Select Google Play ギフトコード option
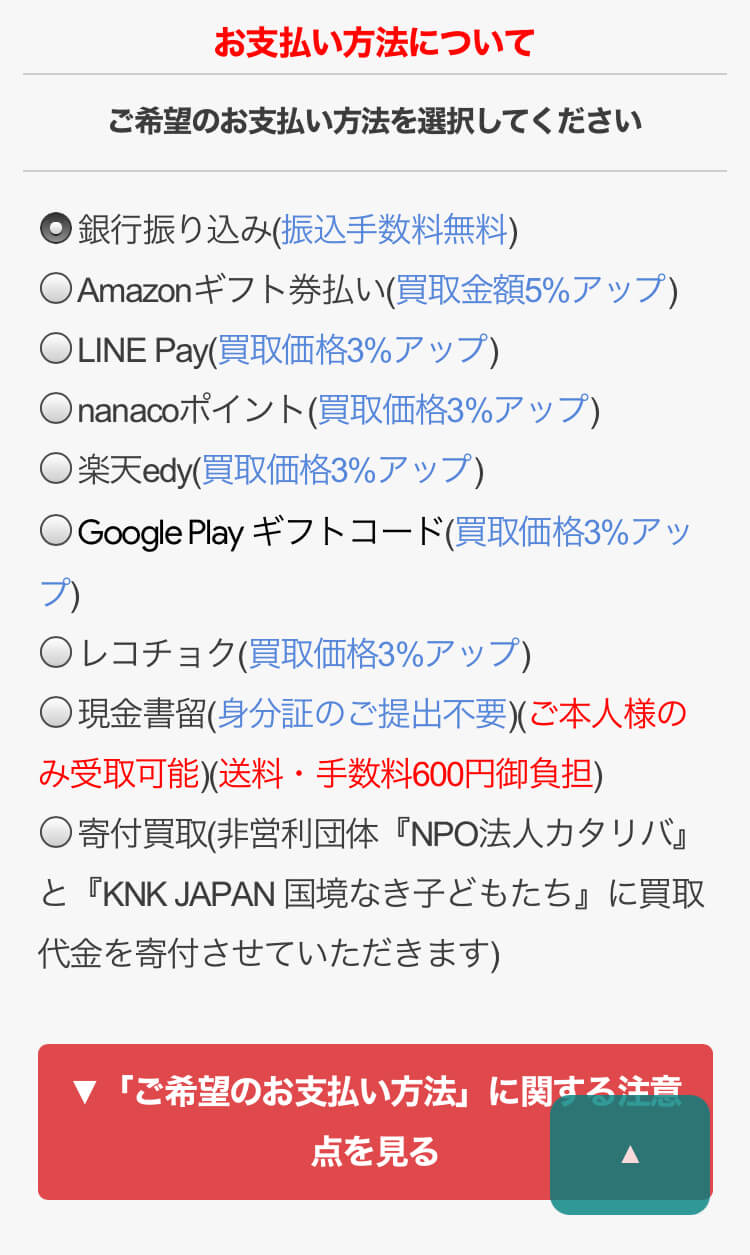The height and width of the screenshot is (1255, 750). tap(55, 532)
